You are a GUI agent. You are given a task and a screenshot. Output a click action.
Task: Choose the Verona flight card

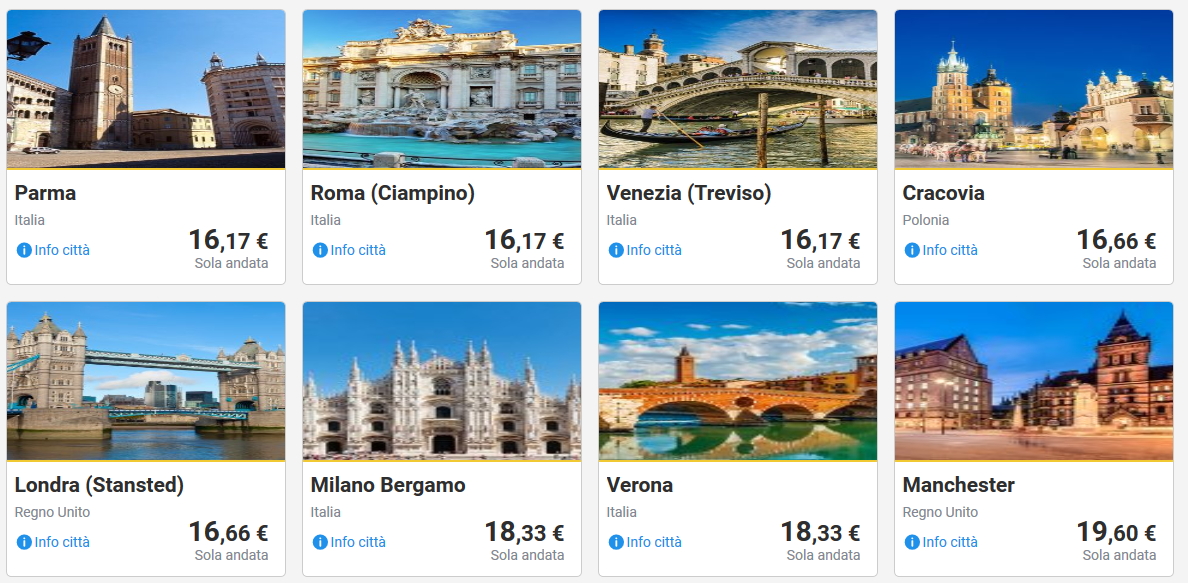click(x=737, y=382)
